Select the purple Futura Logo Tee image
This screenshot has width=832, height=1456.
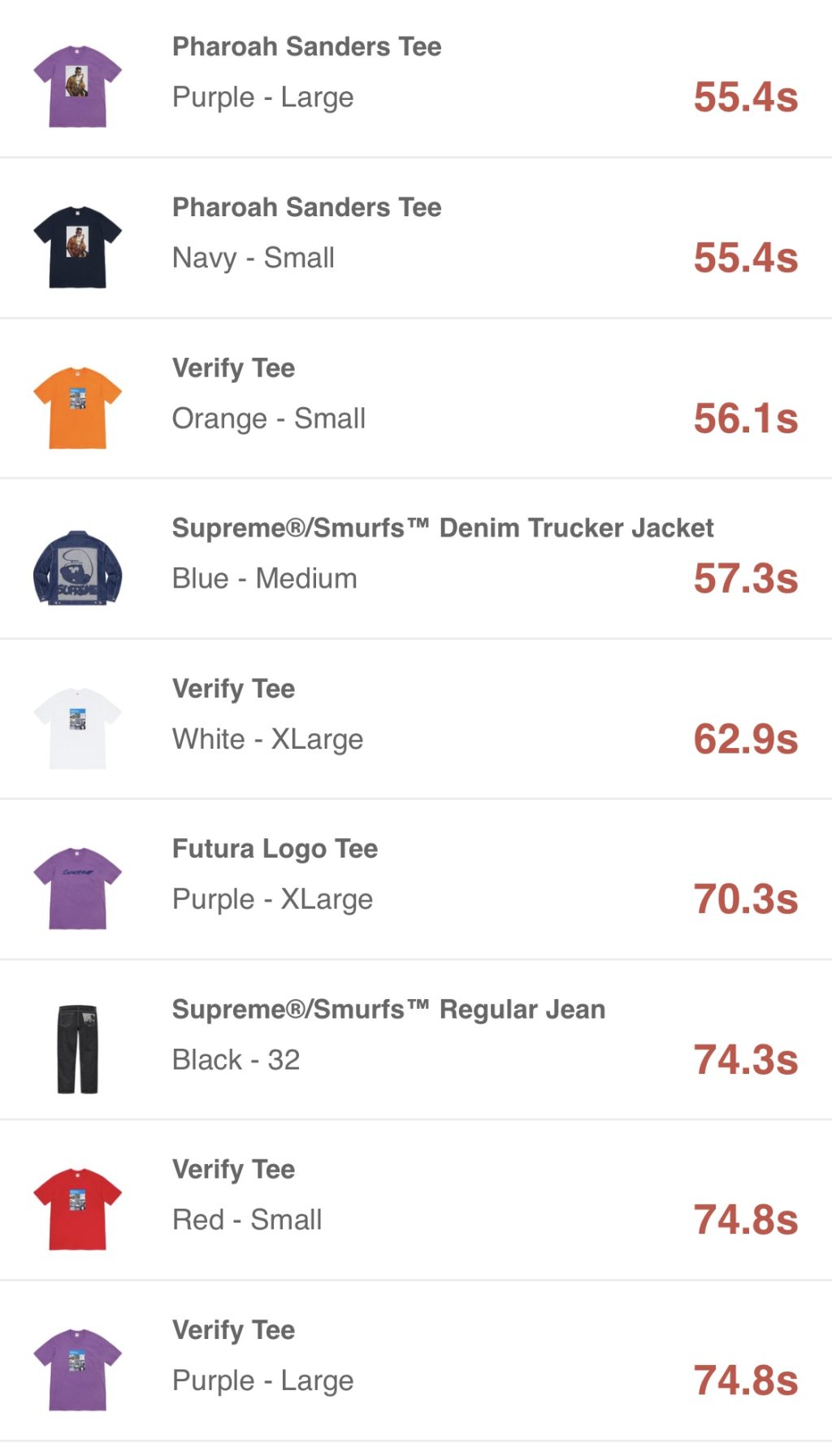coord(77,889)
